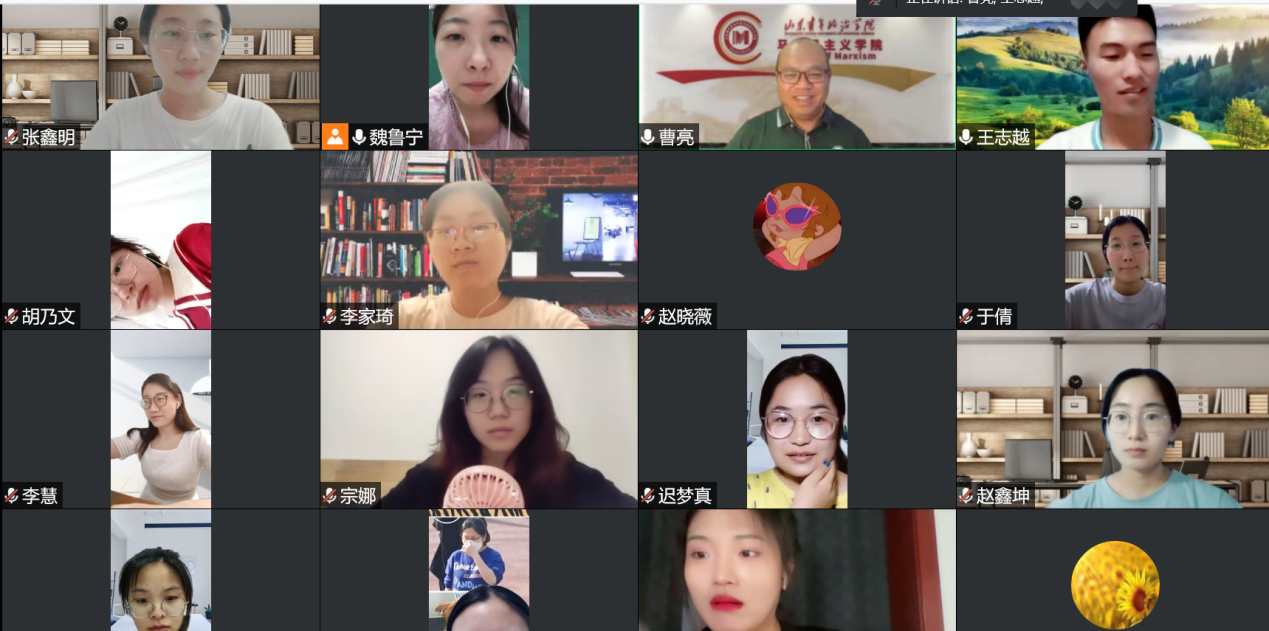Viewport: 1269px width, 631px height.
Task: Select 赵晓薇's avatar tile
Action: 797,227
